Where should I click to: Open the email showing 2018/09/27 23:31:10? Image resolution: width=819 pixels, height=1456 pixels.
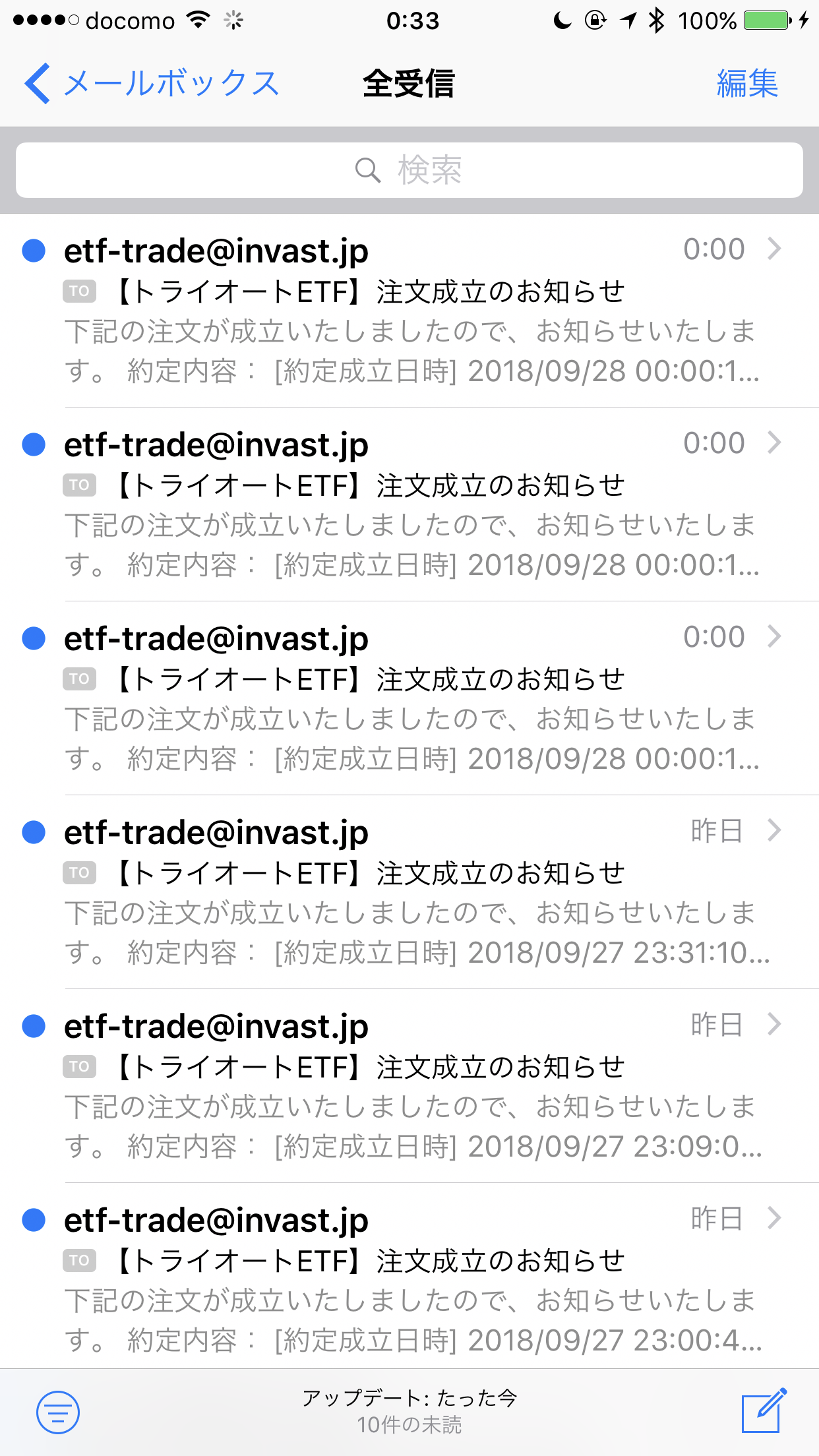[409, 892]
